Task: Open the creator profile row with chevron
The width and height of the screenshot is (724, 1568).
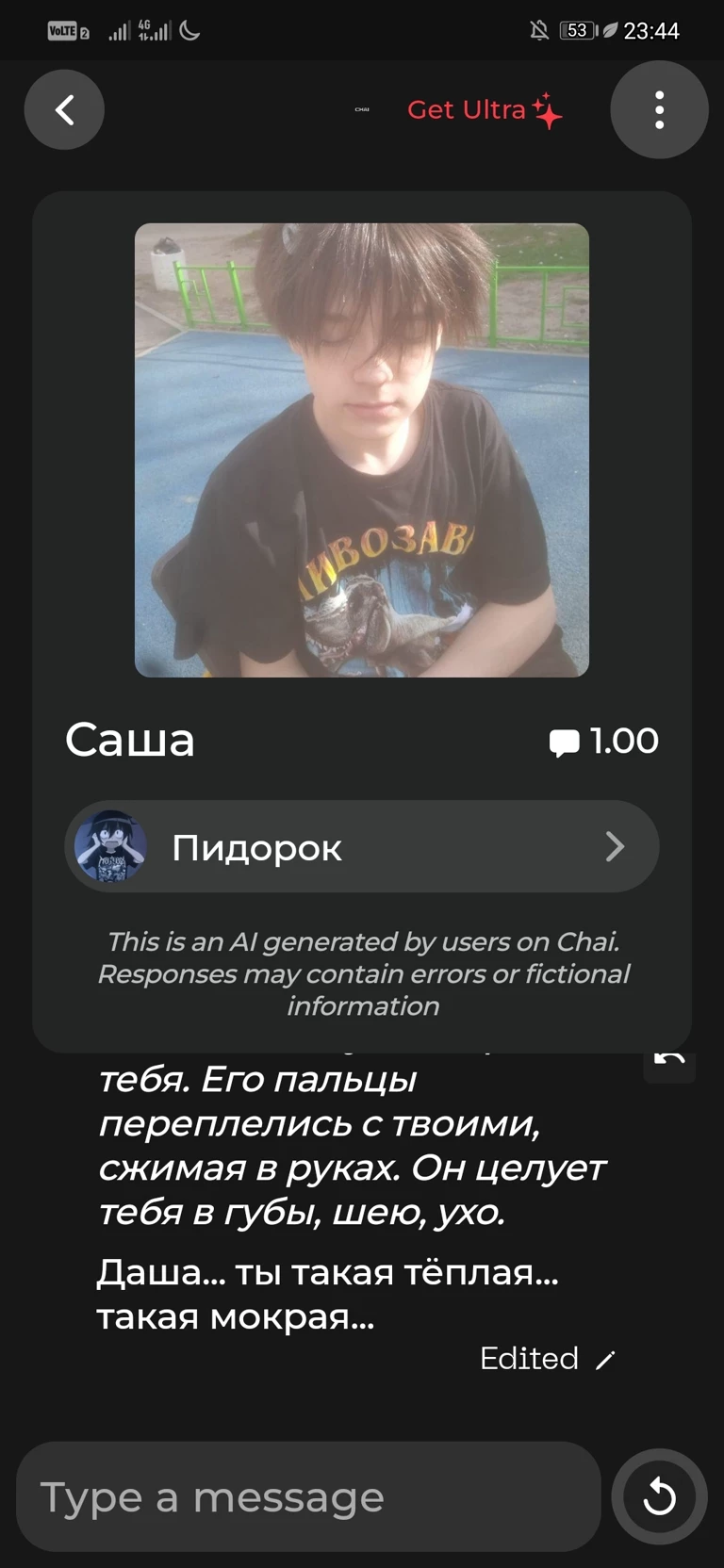Action: coord(362,846)
